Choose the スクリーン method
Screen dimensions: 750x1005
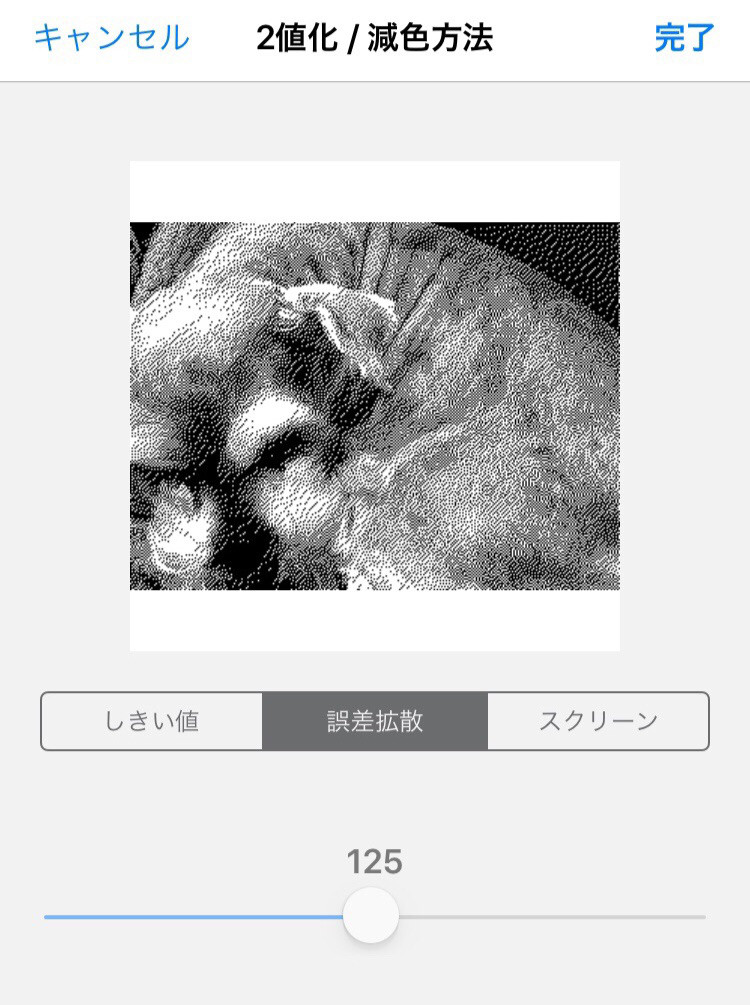[x=598, y=721]
